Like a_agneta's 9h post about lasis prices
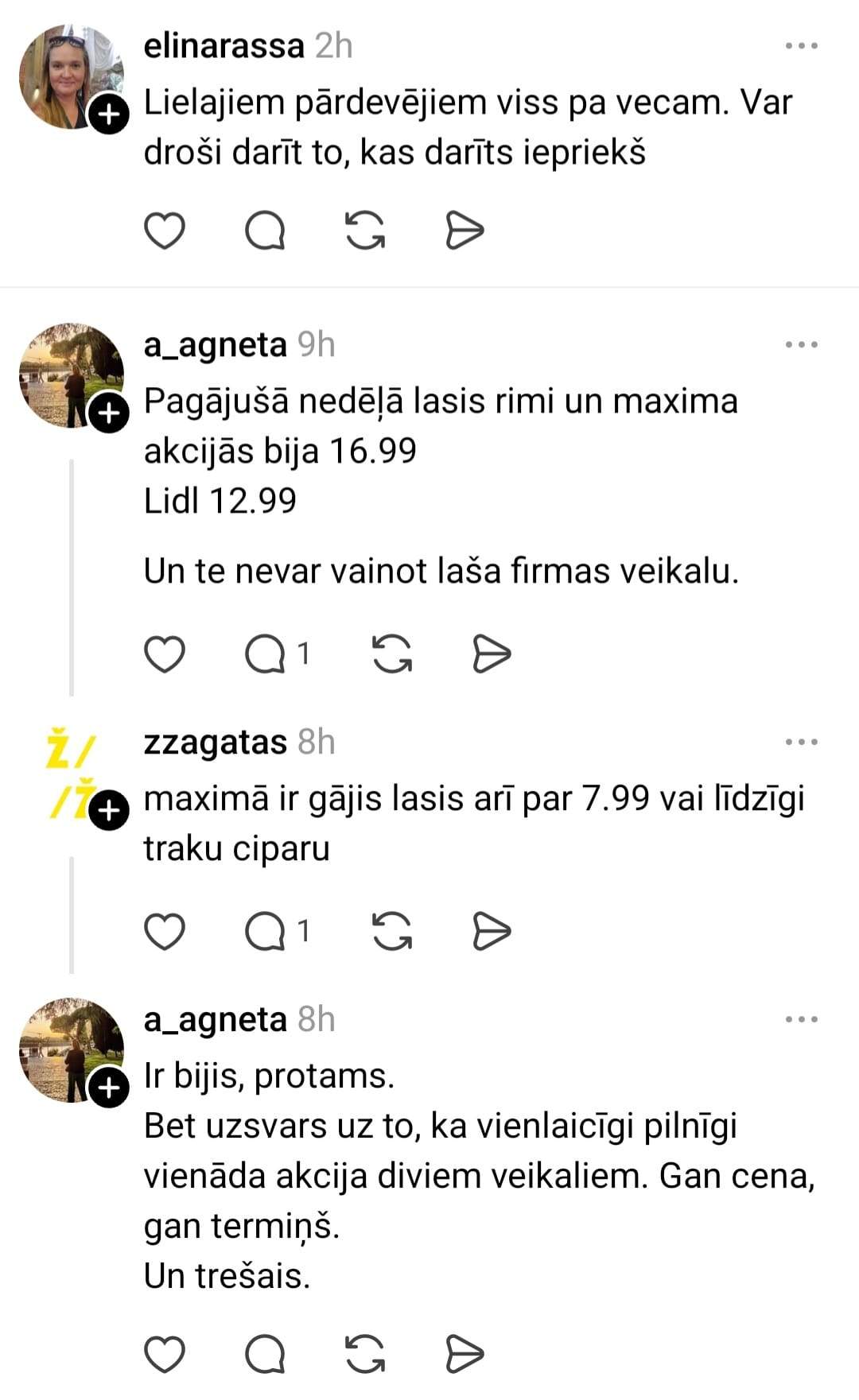 point(165,654)
